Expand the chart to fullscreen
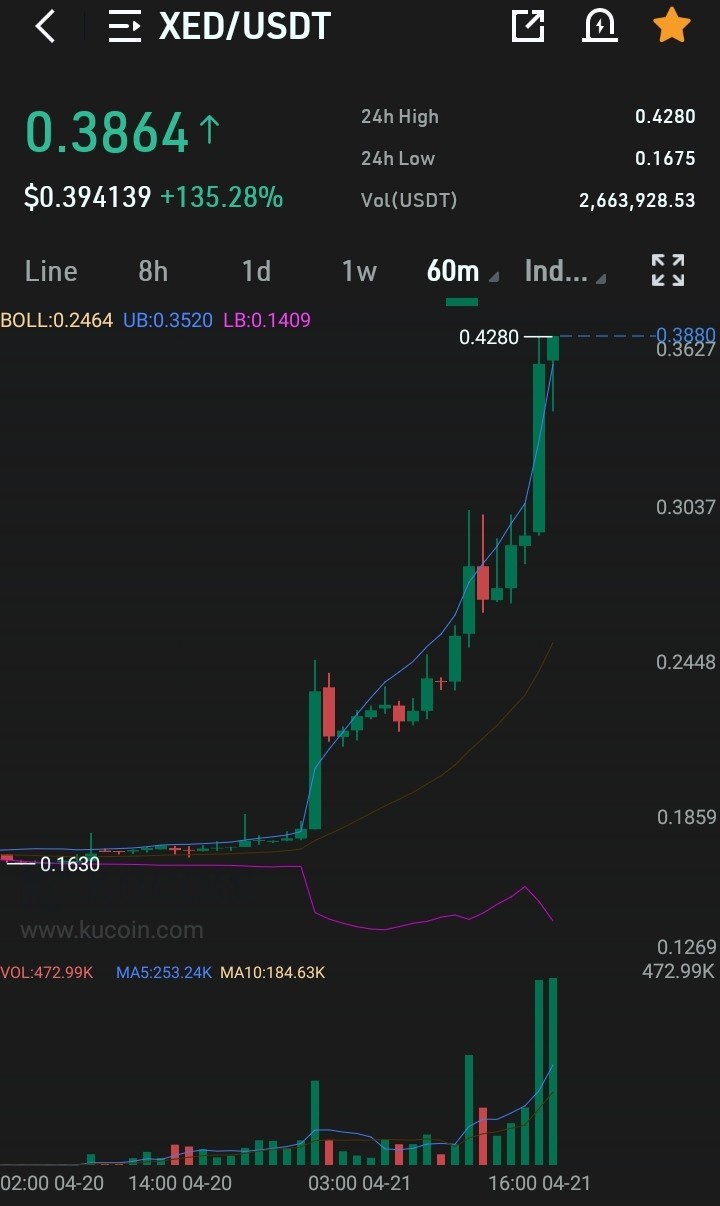Image resolution: width=720 pixels, height=1206 pixels. point(668,270)
